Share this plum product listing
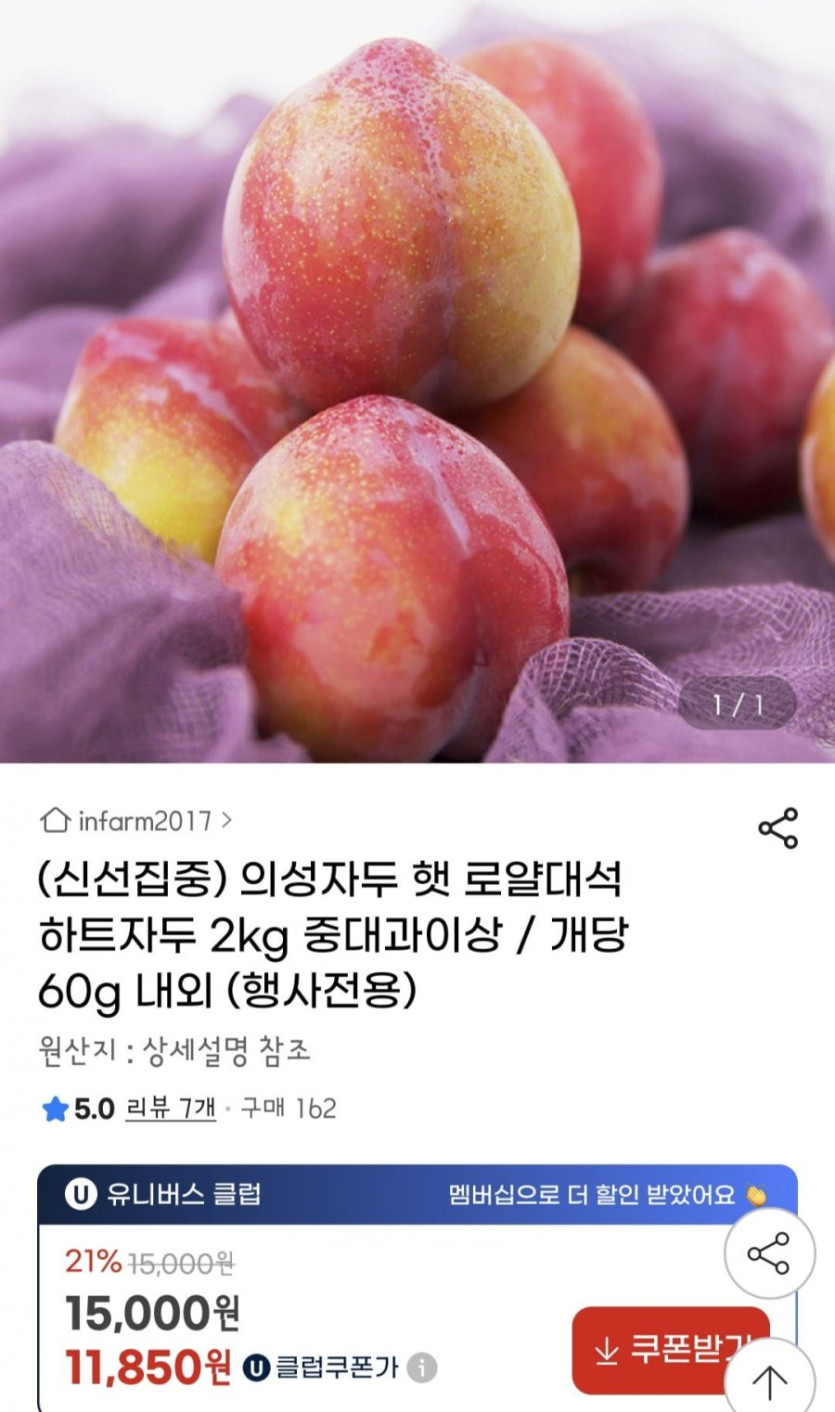 pos(777,828)
